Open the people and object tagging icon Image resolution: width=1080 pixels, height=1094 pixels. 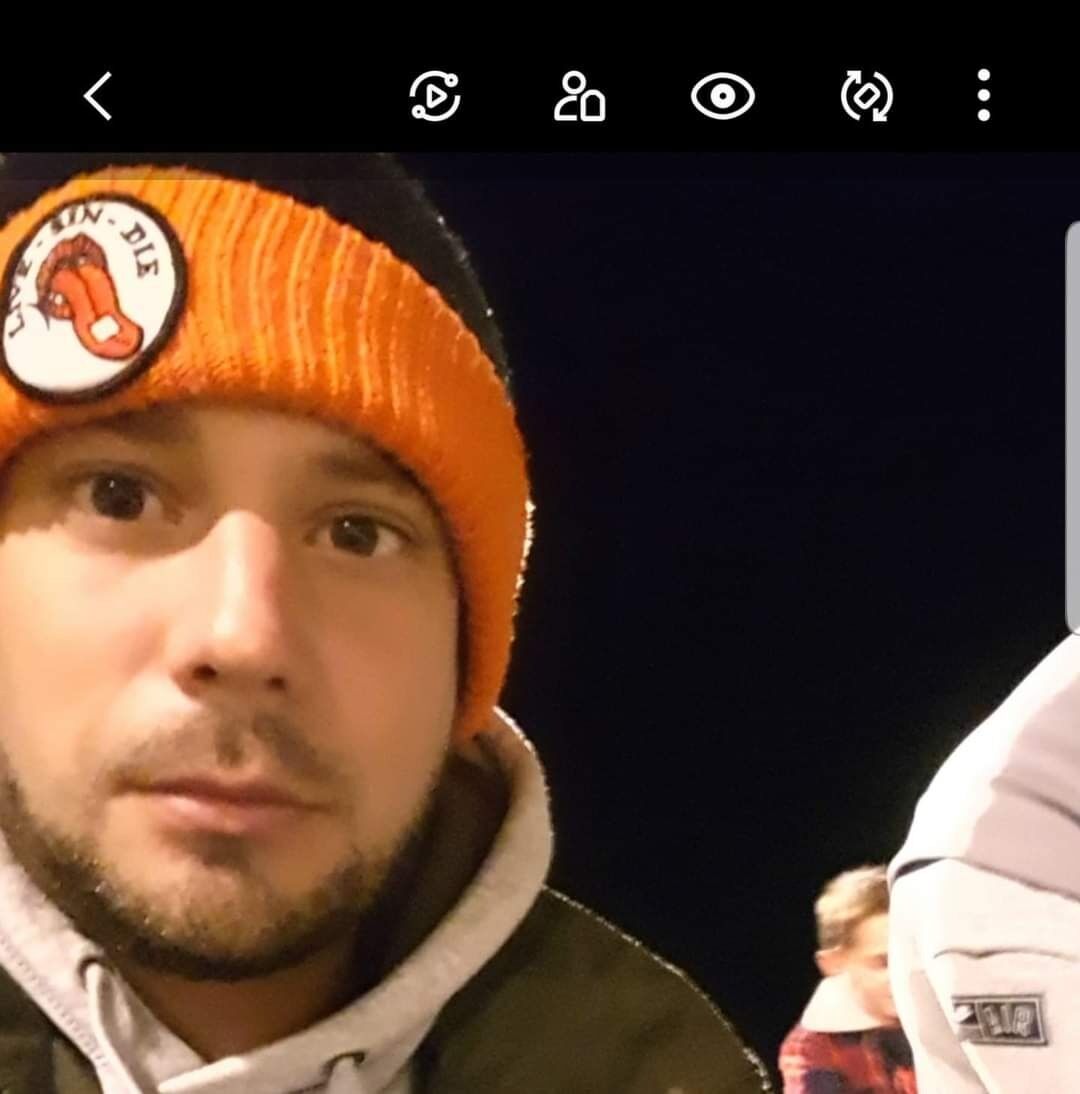tap(579, 97)
